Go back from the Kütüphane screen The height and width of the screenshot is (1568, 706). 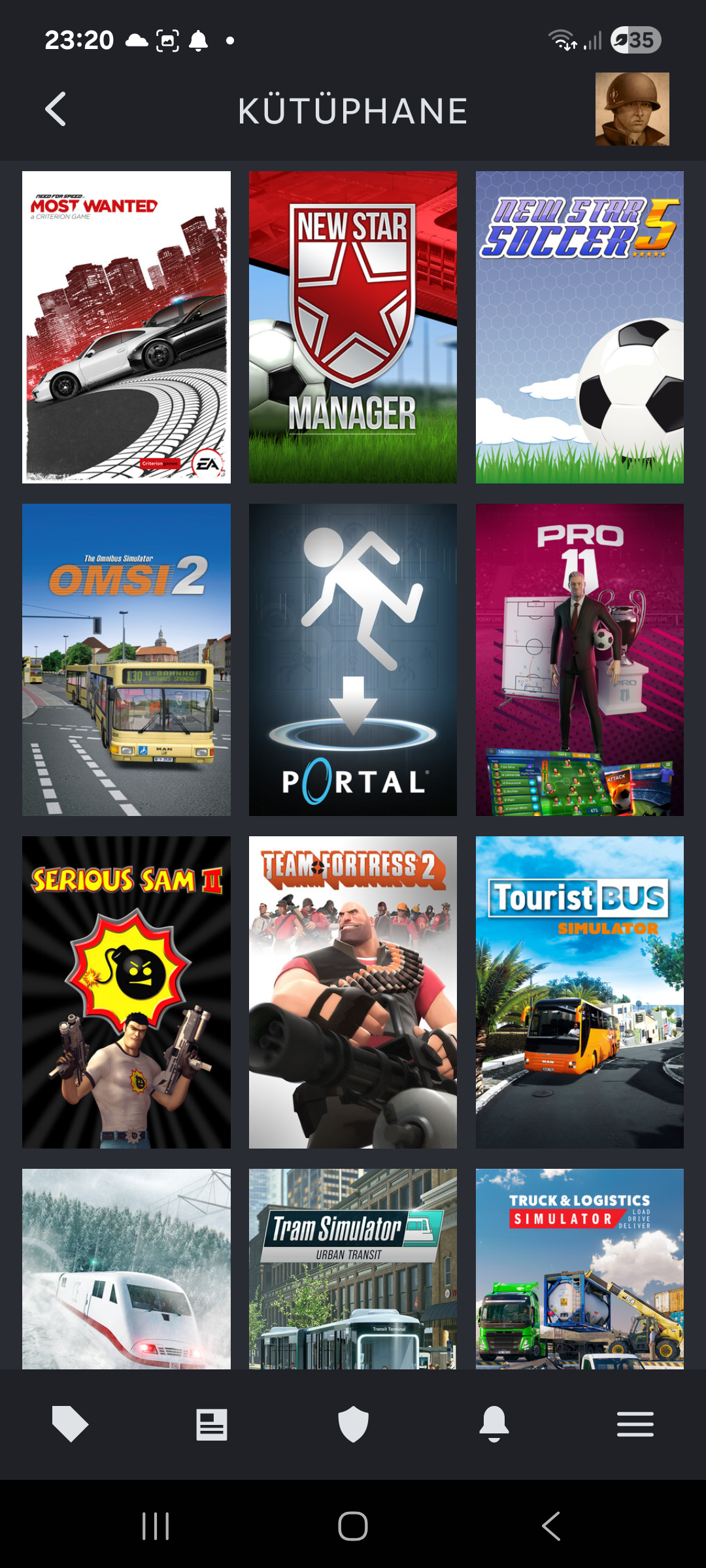56,109
